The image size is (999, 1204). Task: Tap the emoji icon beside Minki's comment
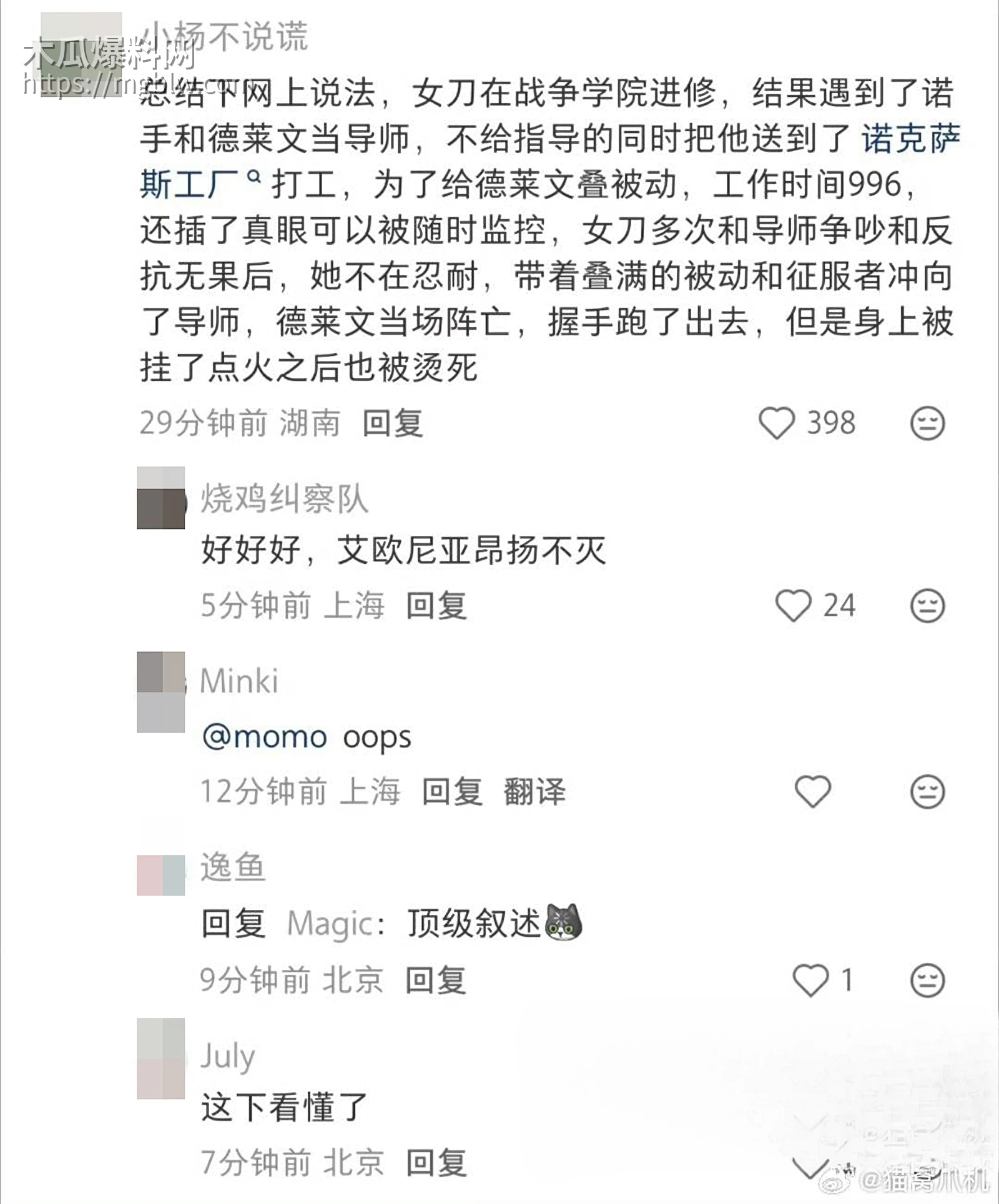[x=928, y=791]
